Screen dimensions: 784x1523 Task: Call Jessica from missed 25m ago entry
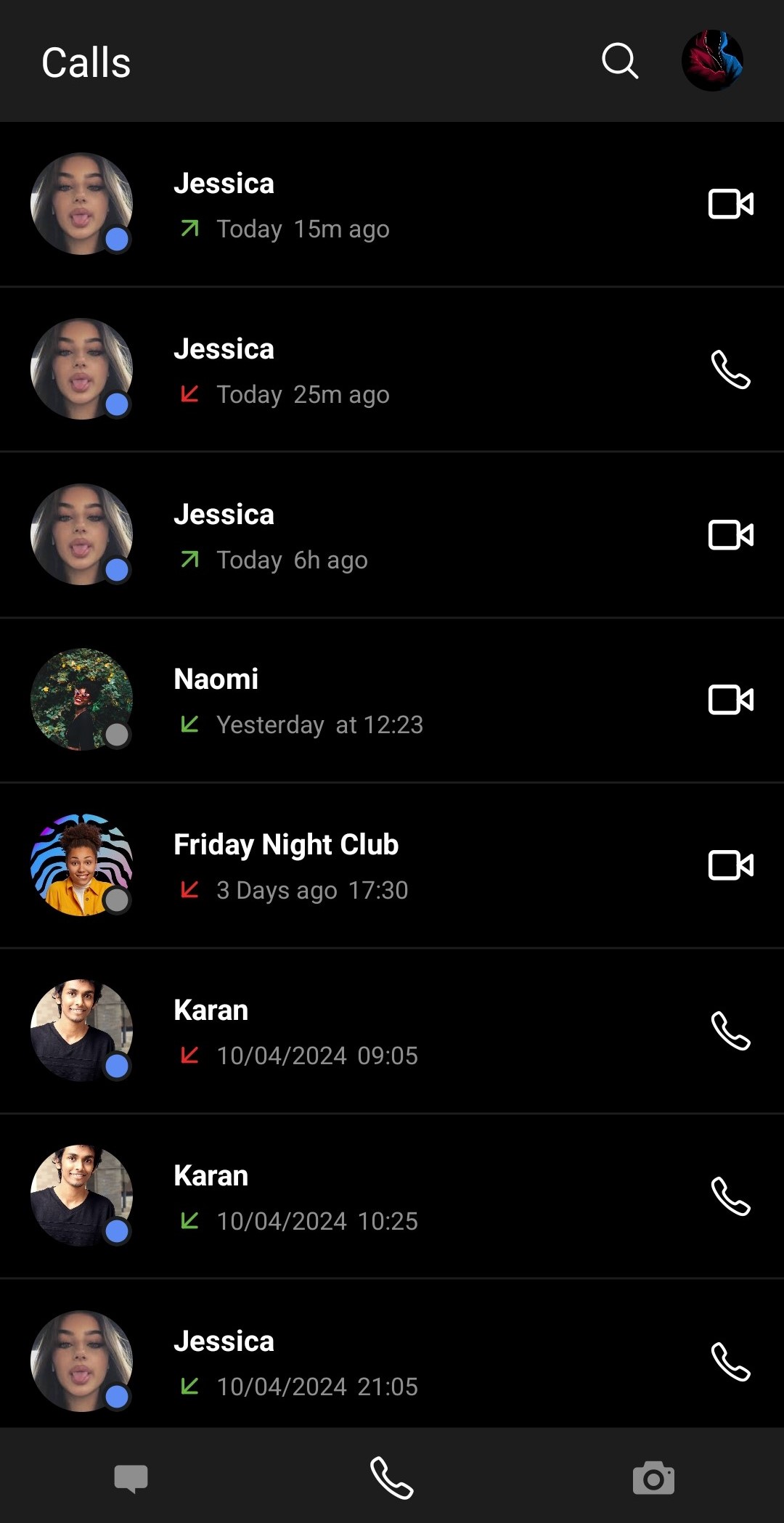[x=730, y=369]
